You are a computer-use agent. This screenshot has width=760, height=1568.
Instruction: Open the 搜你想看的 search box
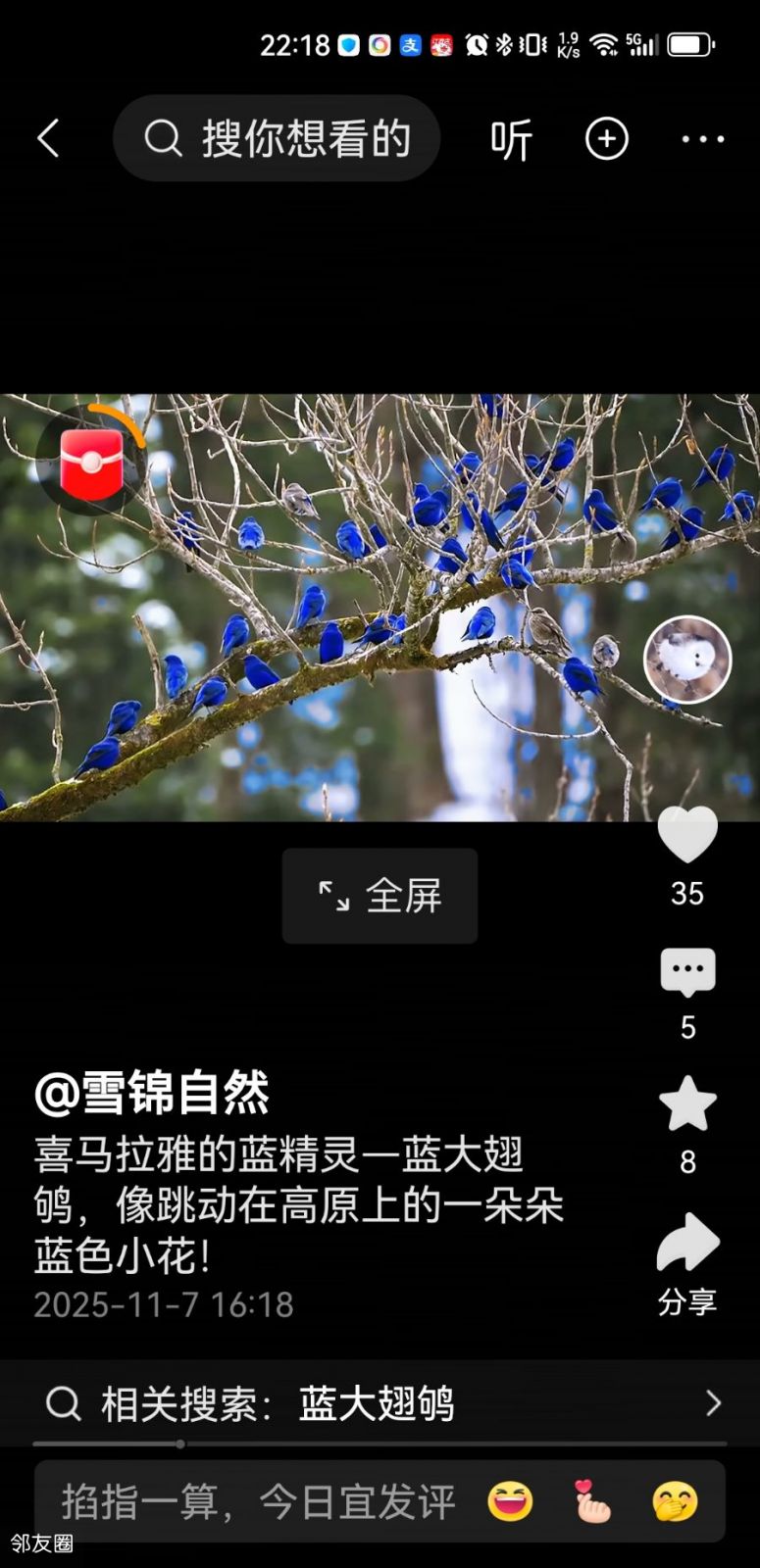click(x=278, y=138)
